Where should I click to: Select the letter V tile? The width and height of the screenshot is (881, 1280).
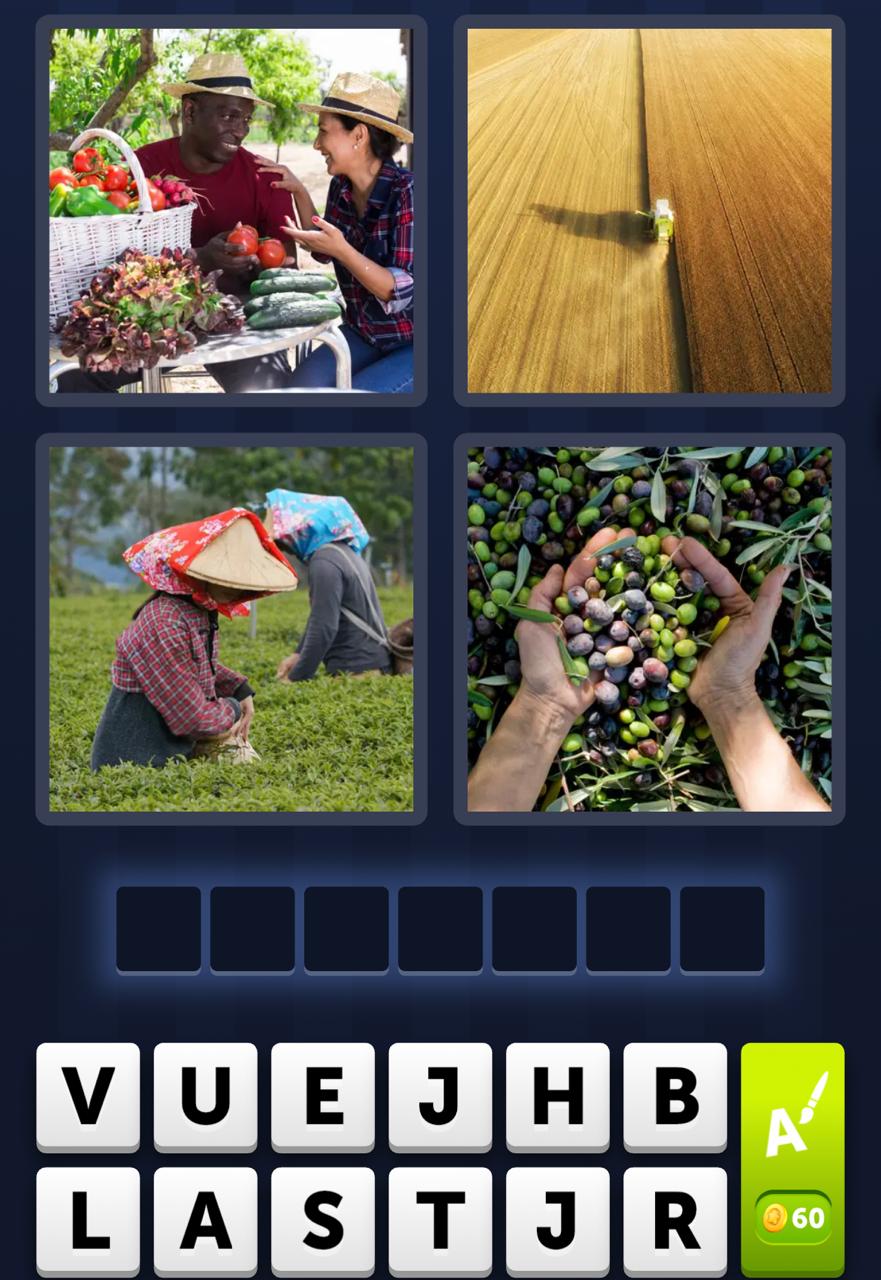tap(85, 1098)
